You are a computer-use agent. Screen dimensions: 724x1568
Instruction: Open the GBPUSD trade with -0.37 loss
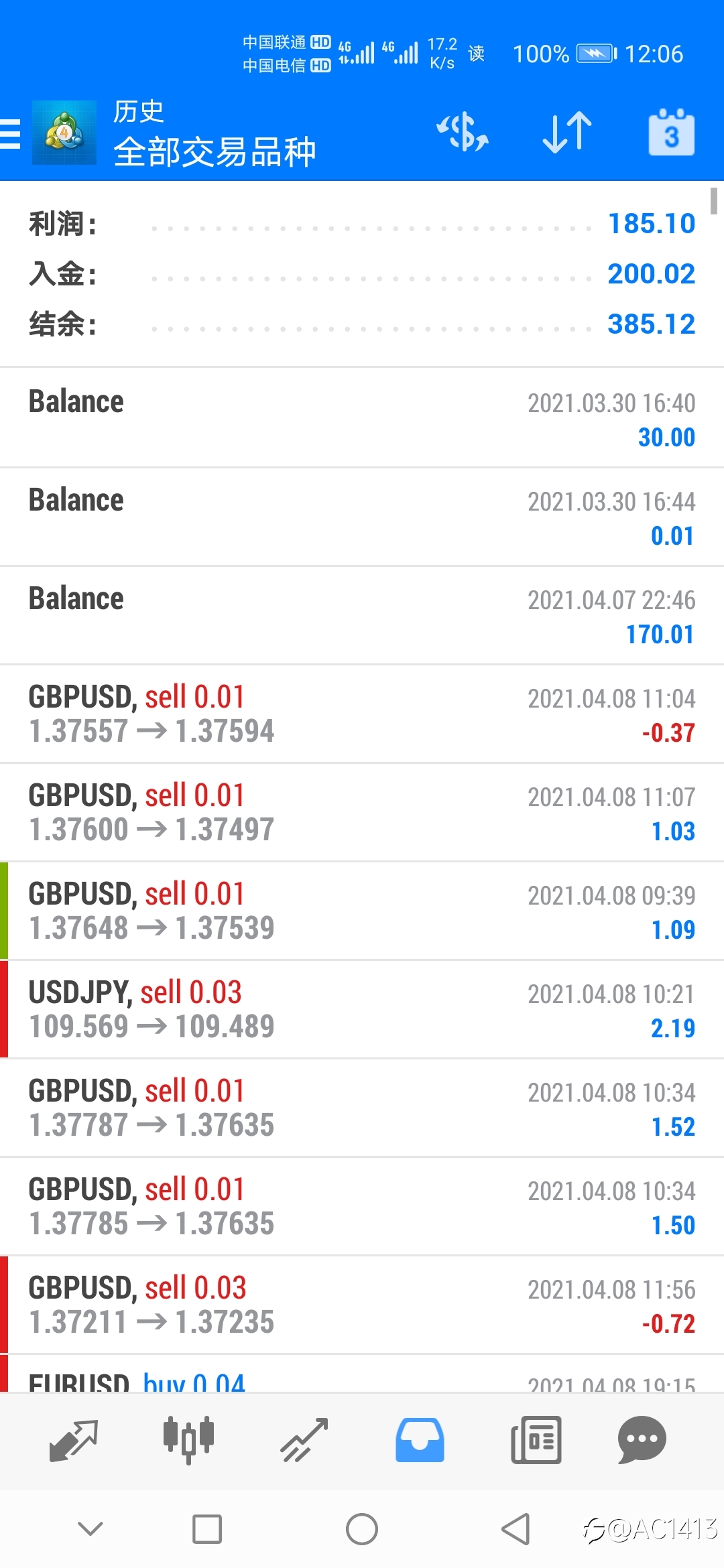362,714
